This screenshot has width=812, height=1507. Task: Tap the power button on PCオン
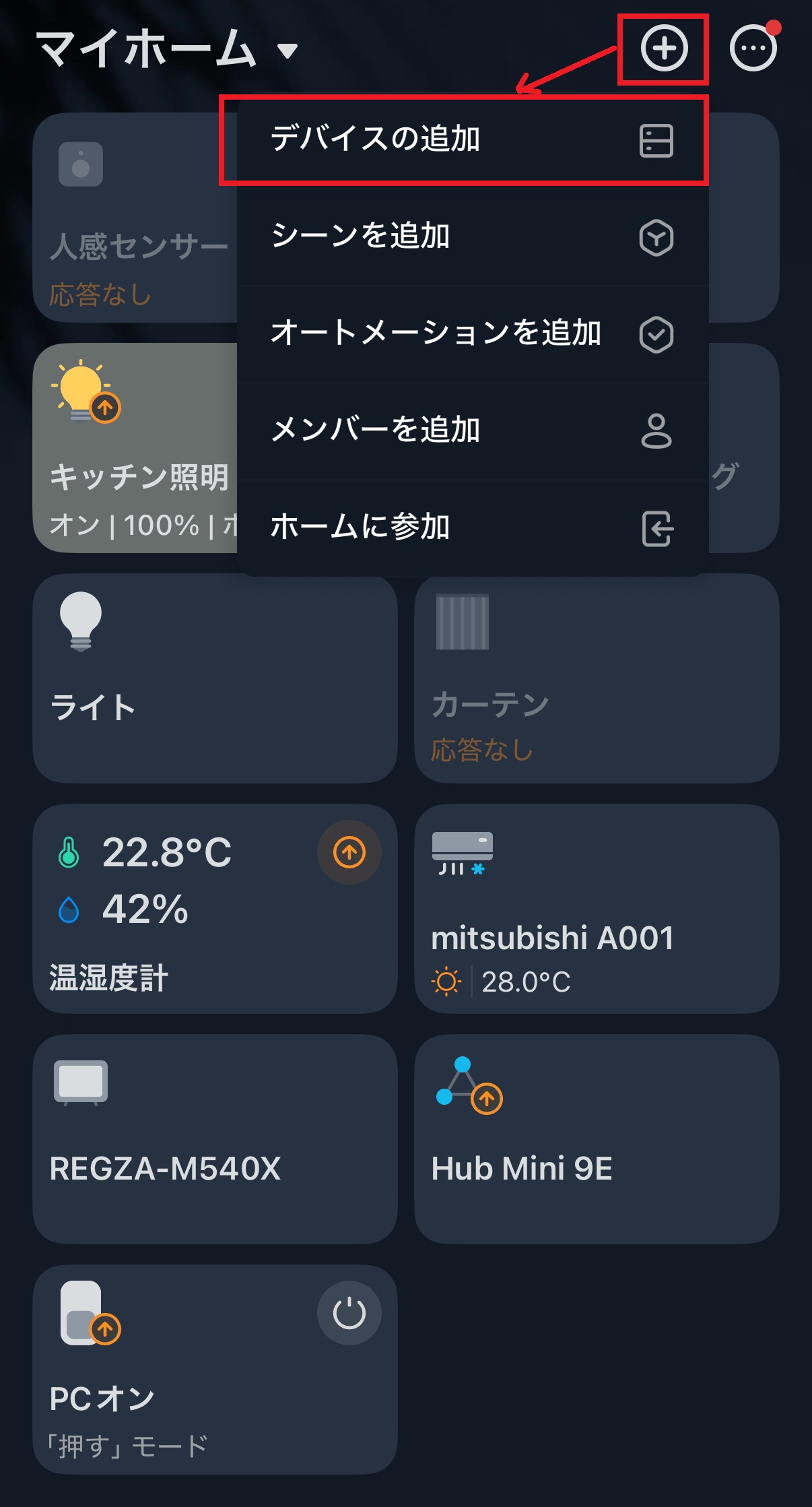point(349,1313)
